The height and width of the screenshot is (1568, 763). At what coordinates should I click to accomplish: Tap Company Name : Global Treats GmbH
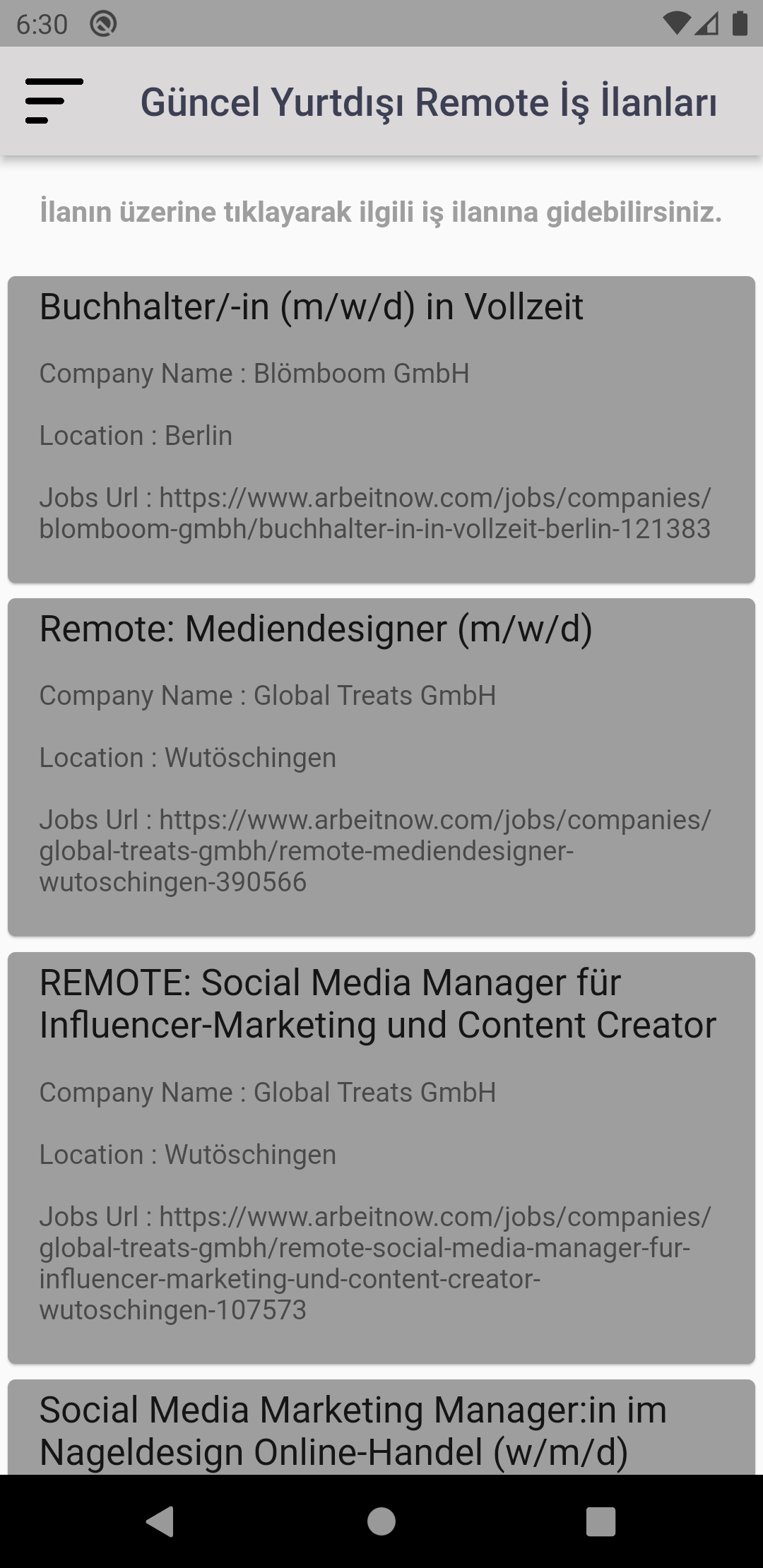(268, 696)
